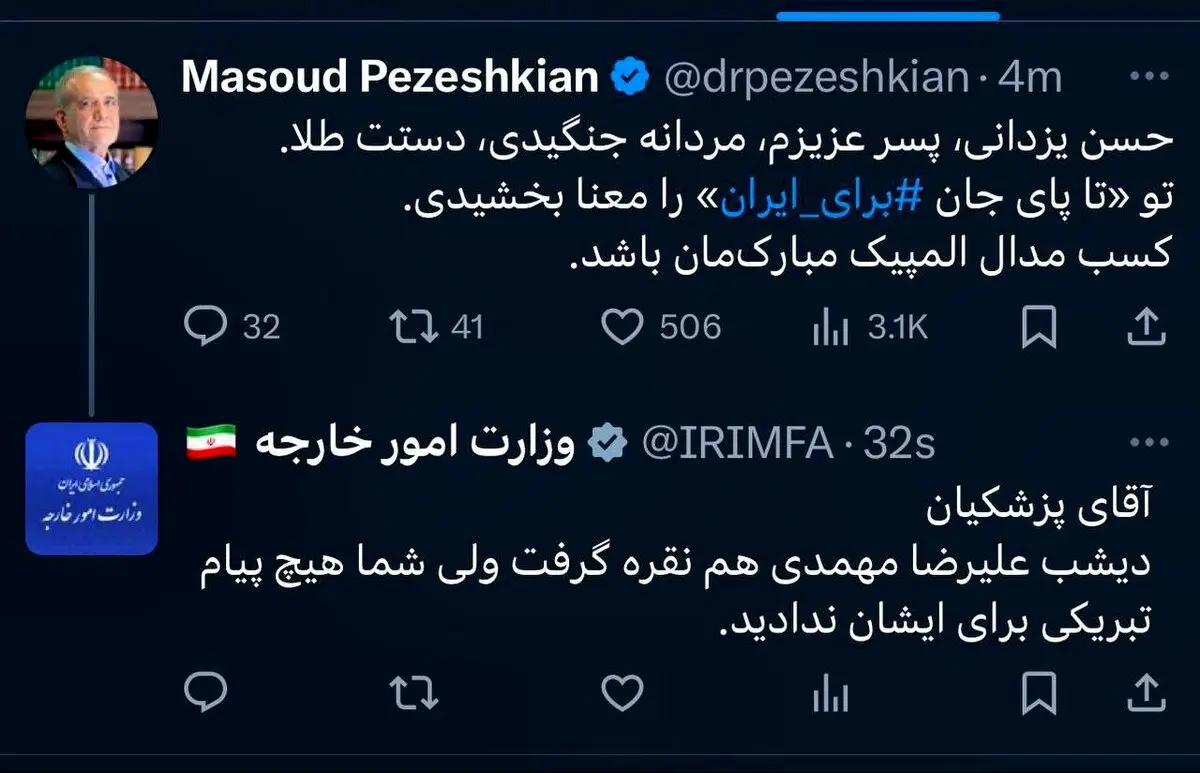The height and width of the screenshot is (773, 1200).
Task: Like the @IRIMFA reply
Action: [x=622, y=691]
